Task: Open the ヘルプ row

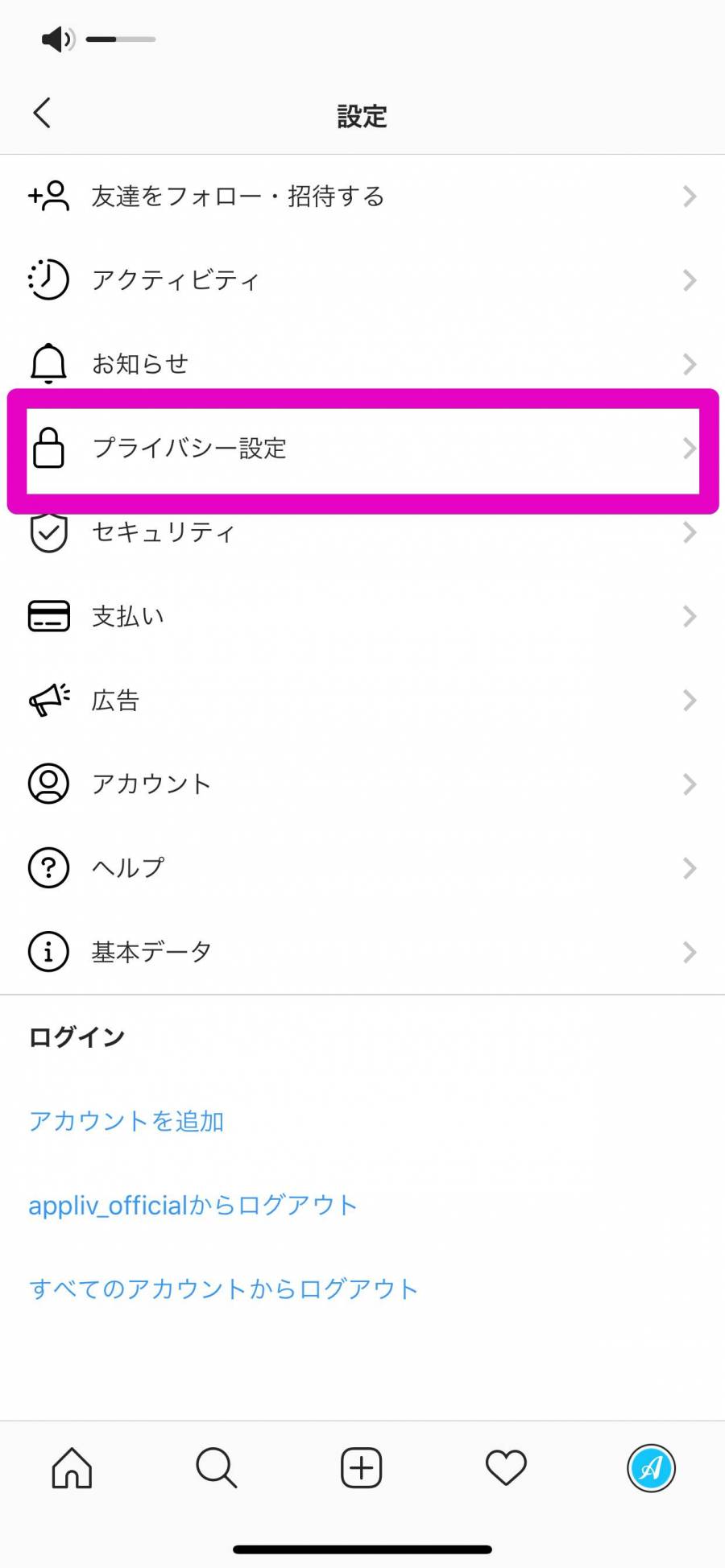Action: point(362,868)
